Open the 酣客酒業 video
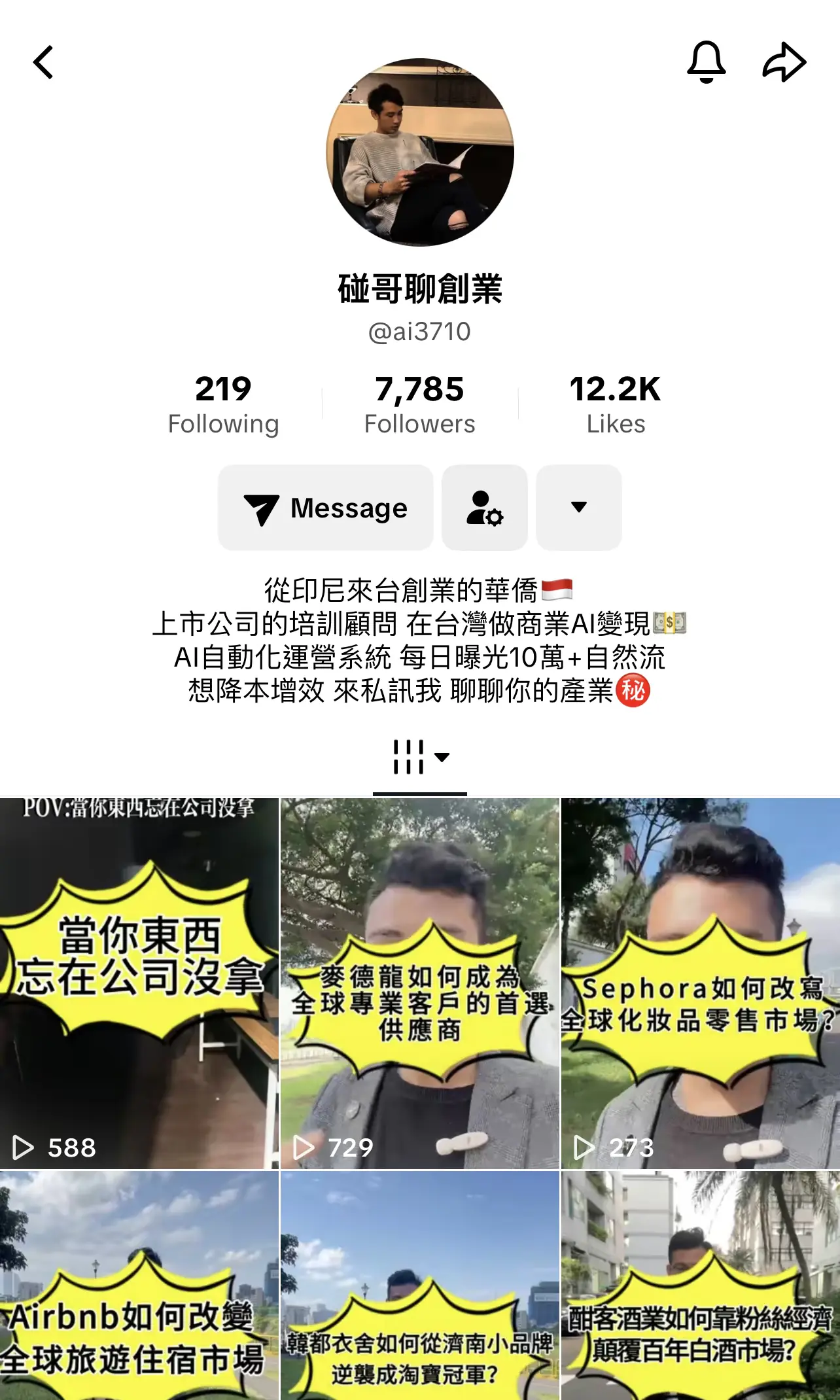This screenshot has height=1400, width=840. tap(700, 1286)
